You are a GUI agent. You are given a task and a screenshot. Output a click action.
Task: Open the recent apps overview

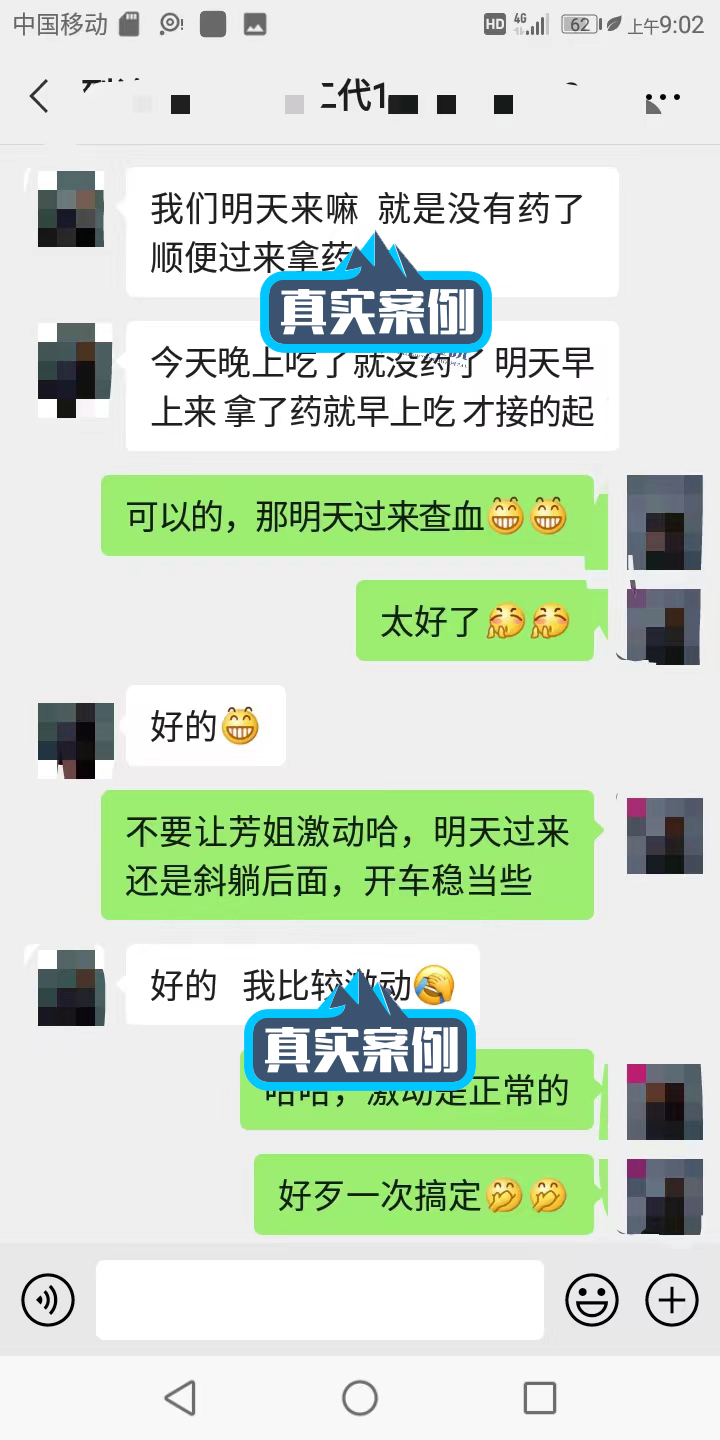tap(540, 1398)
